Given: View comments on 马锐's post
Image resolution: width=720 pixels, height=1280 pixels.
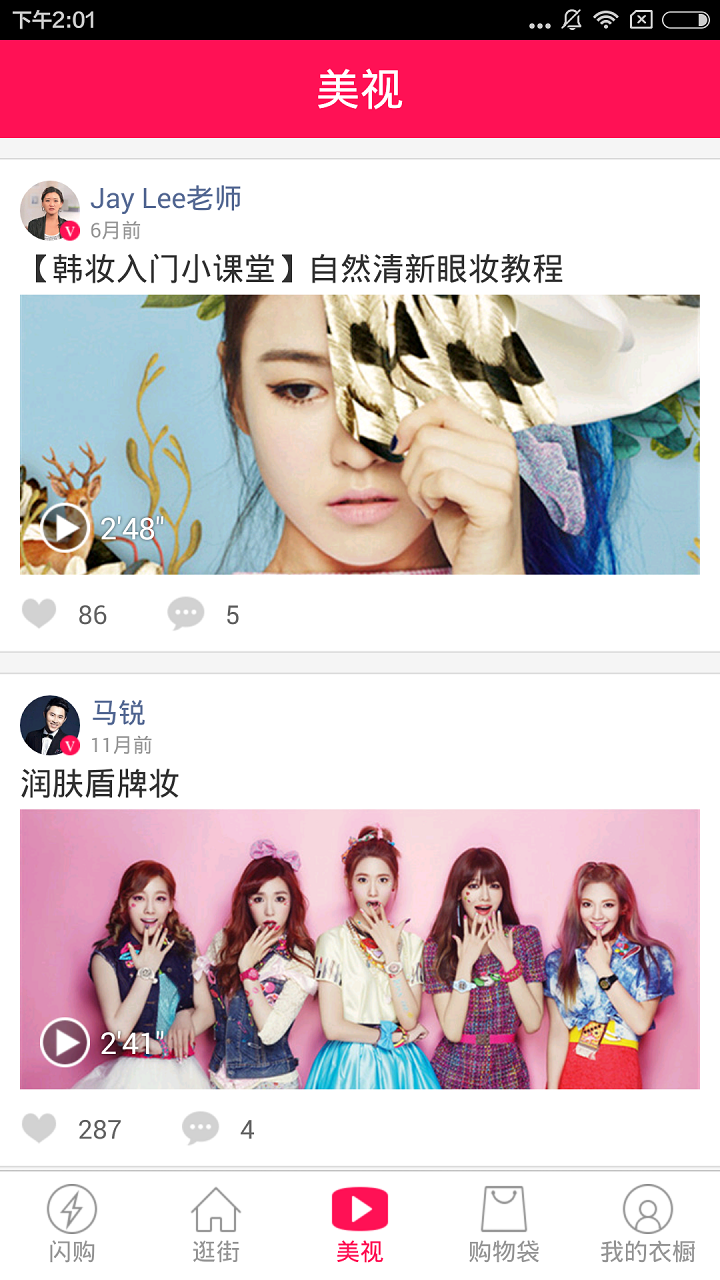Looking at the screenshot, I should click(200, 1129).
